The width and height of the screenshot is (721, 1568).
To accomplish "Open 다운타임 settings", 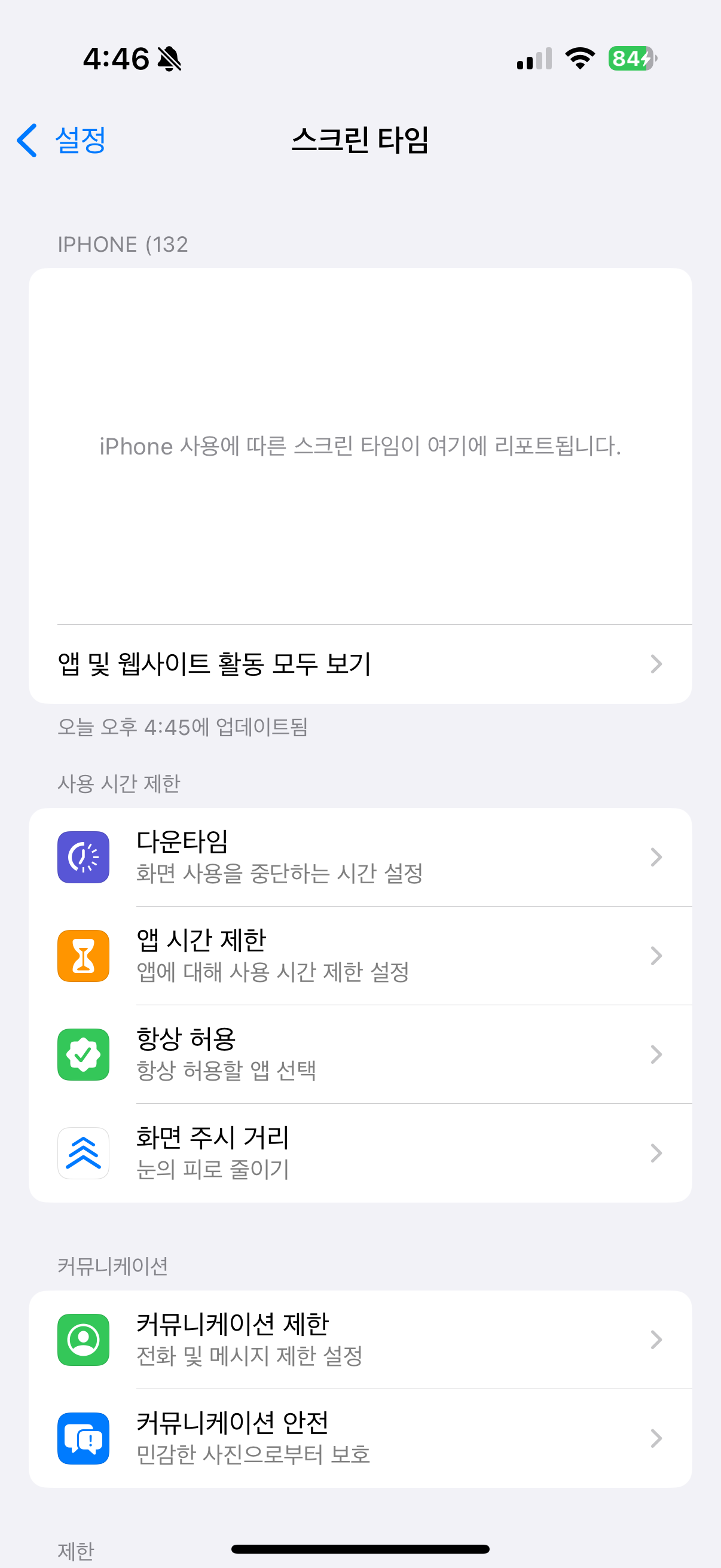I will 359,856.
